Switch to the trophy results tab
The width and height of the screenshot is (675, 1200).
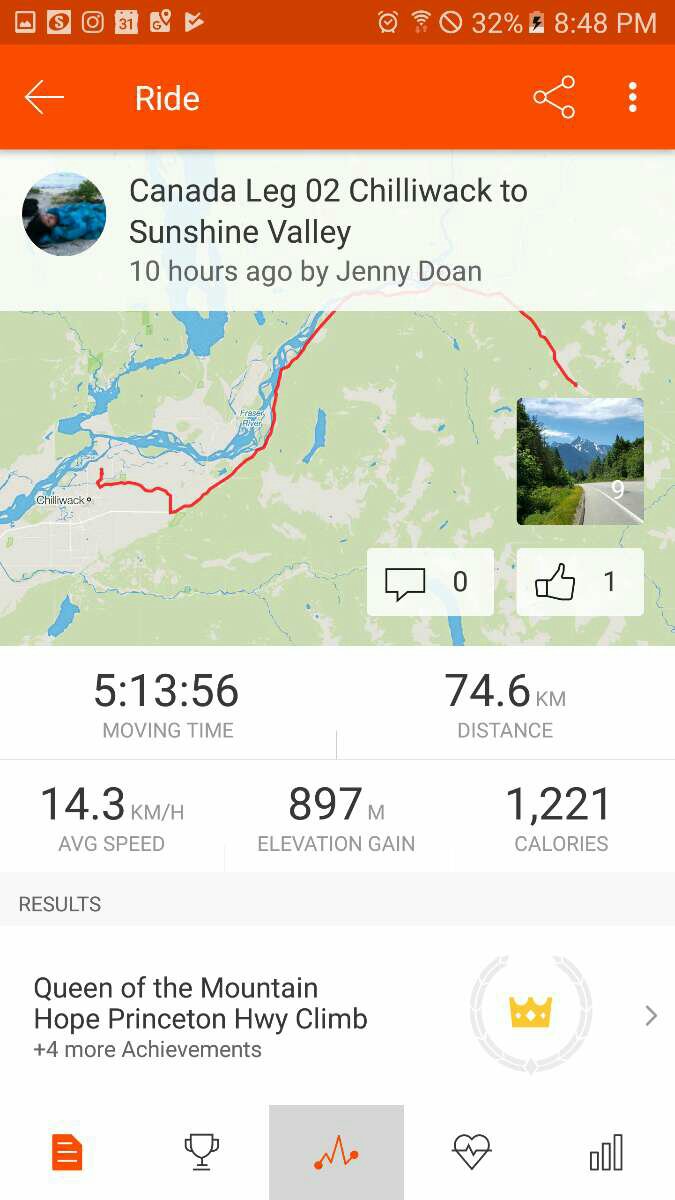[202, 1152]
